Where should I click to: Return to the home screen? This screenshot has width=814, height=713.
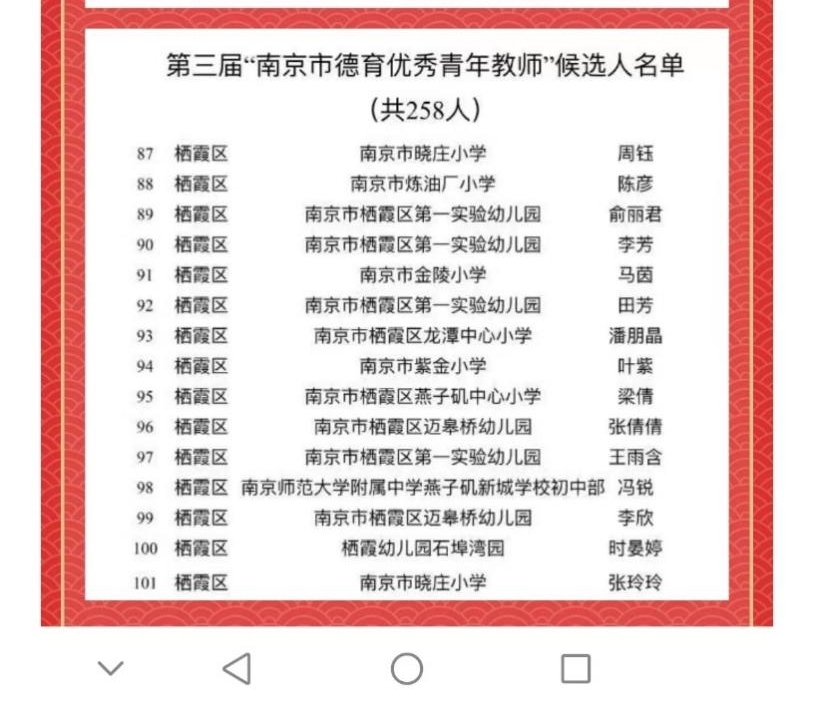coord(406,668)
